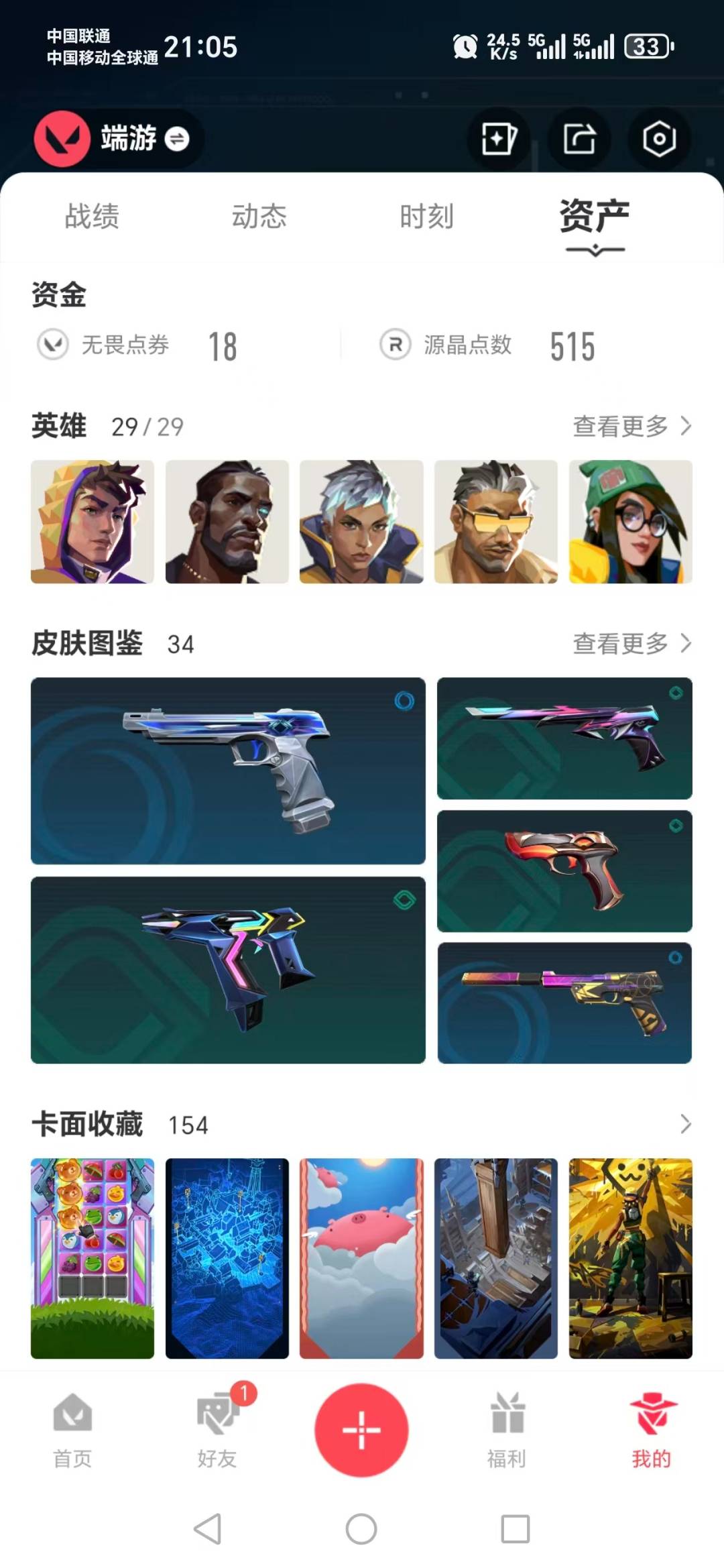Screen dimensions: 724x1568
Task: Open the settings hexagon icon
Action: pos(659,139)
